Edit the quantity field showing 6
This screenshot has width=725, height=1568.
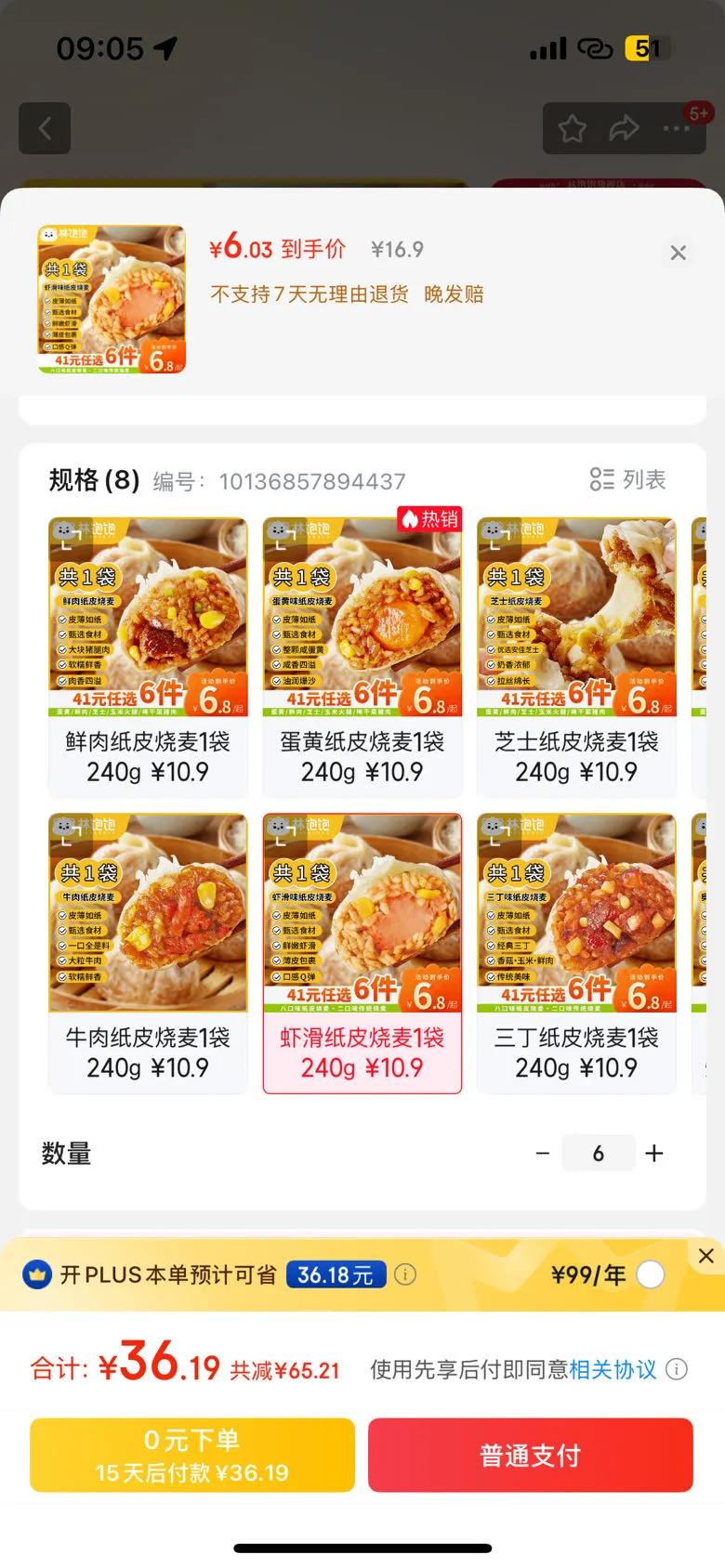(599, 1154)
